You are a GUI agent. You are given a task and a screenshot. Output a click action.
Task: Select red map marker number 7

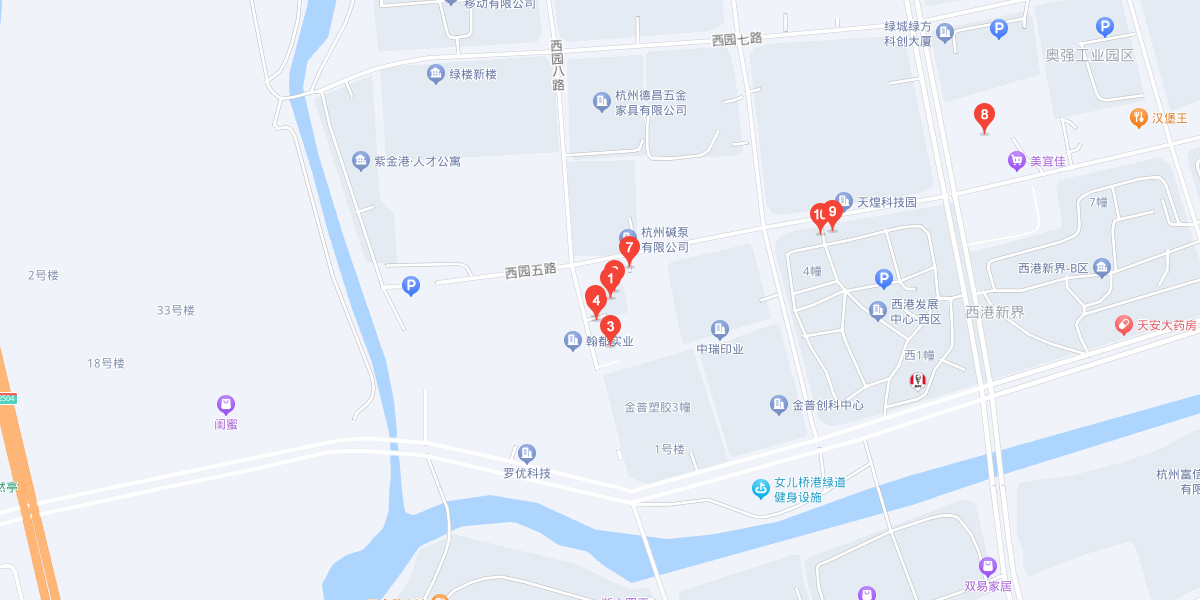(x=629, y=246)
